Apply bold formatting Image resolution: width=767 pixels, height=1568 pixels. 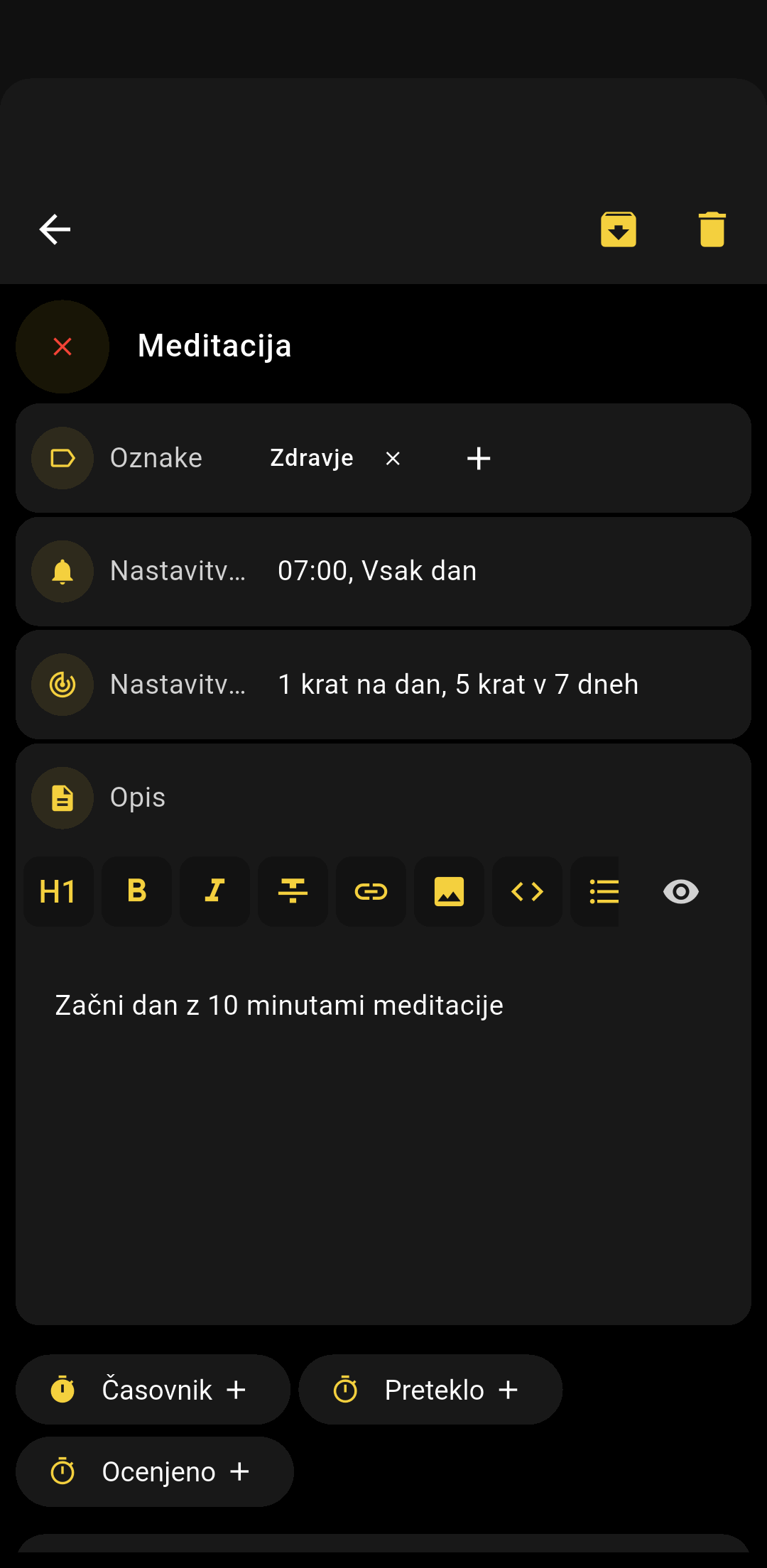click(x=136, y=891)
